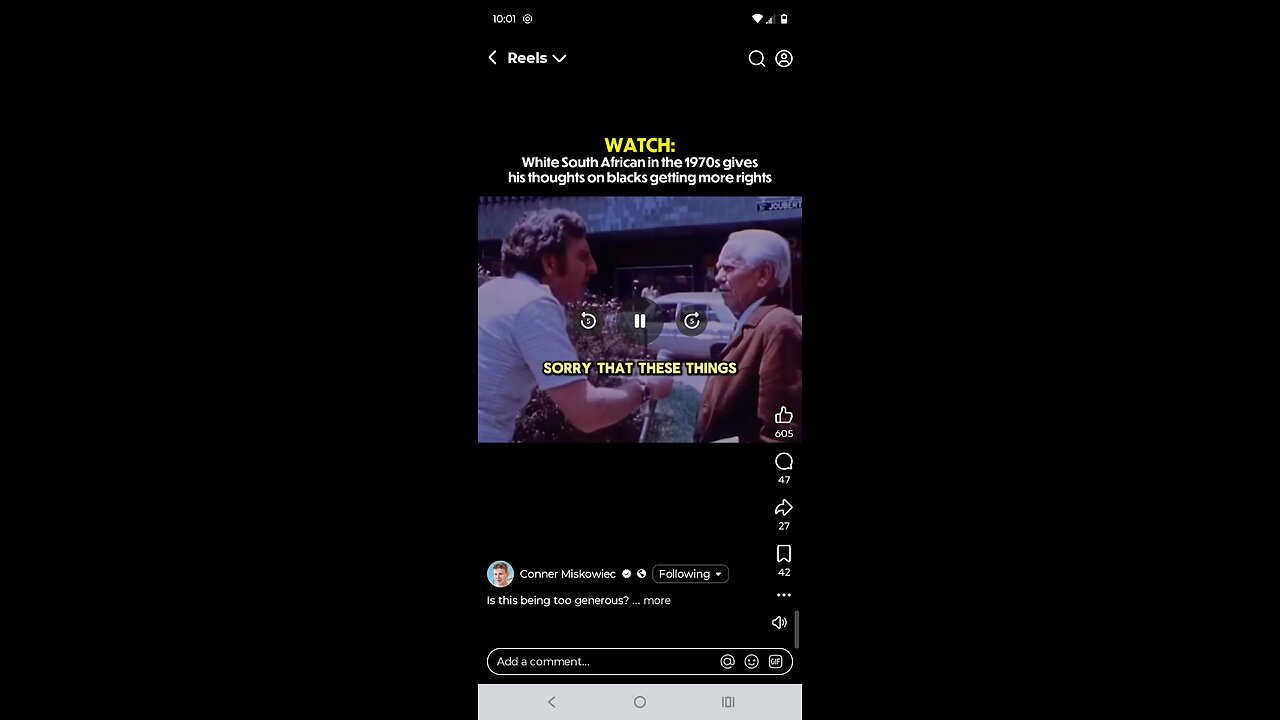Viewport: 1280px width, 720px height.
Task: Open the Following dropdown
Action: click(x=690, y=574)
